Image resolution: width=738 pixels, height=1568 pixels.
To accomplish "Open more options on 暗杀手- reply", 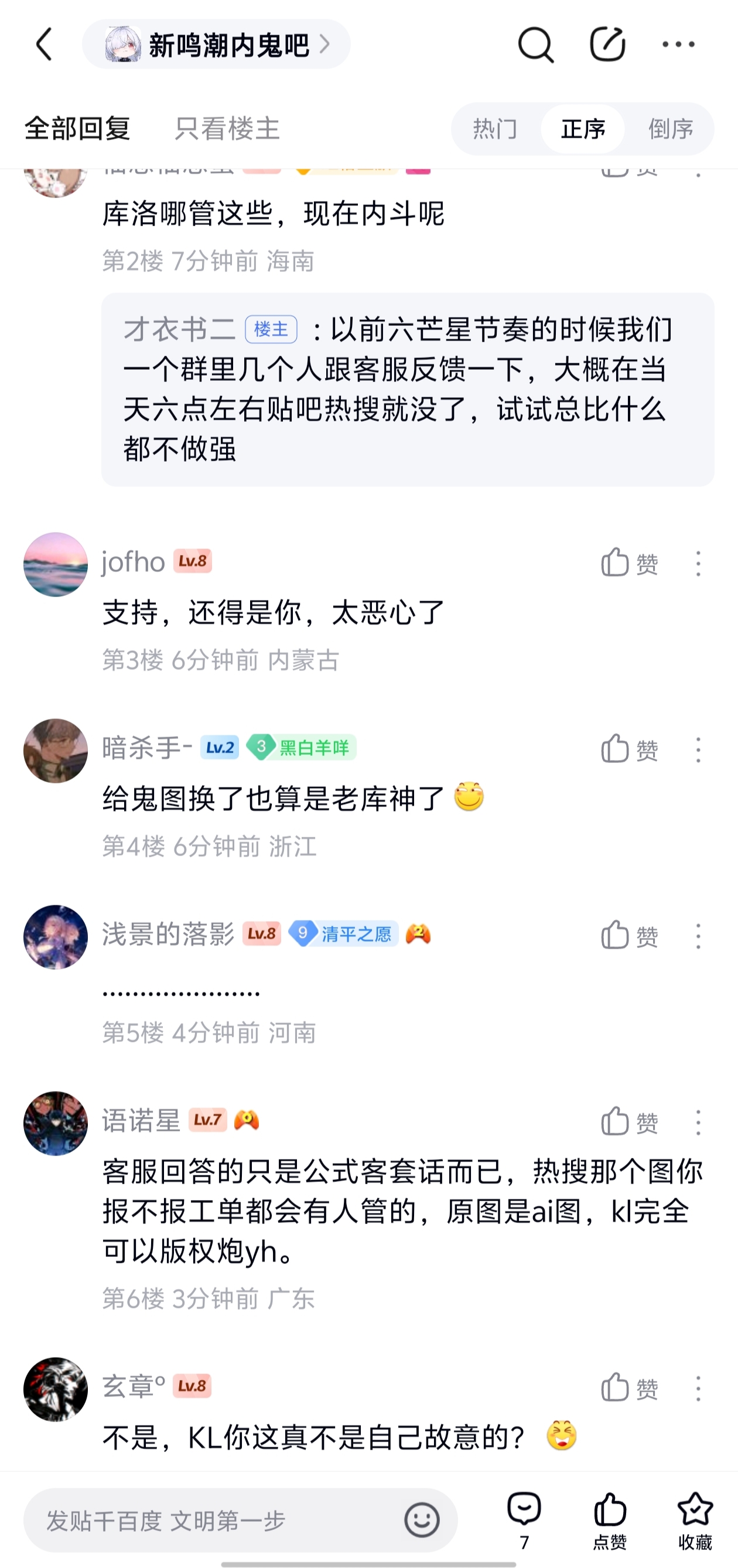I will point(698,750).
